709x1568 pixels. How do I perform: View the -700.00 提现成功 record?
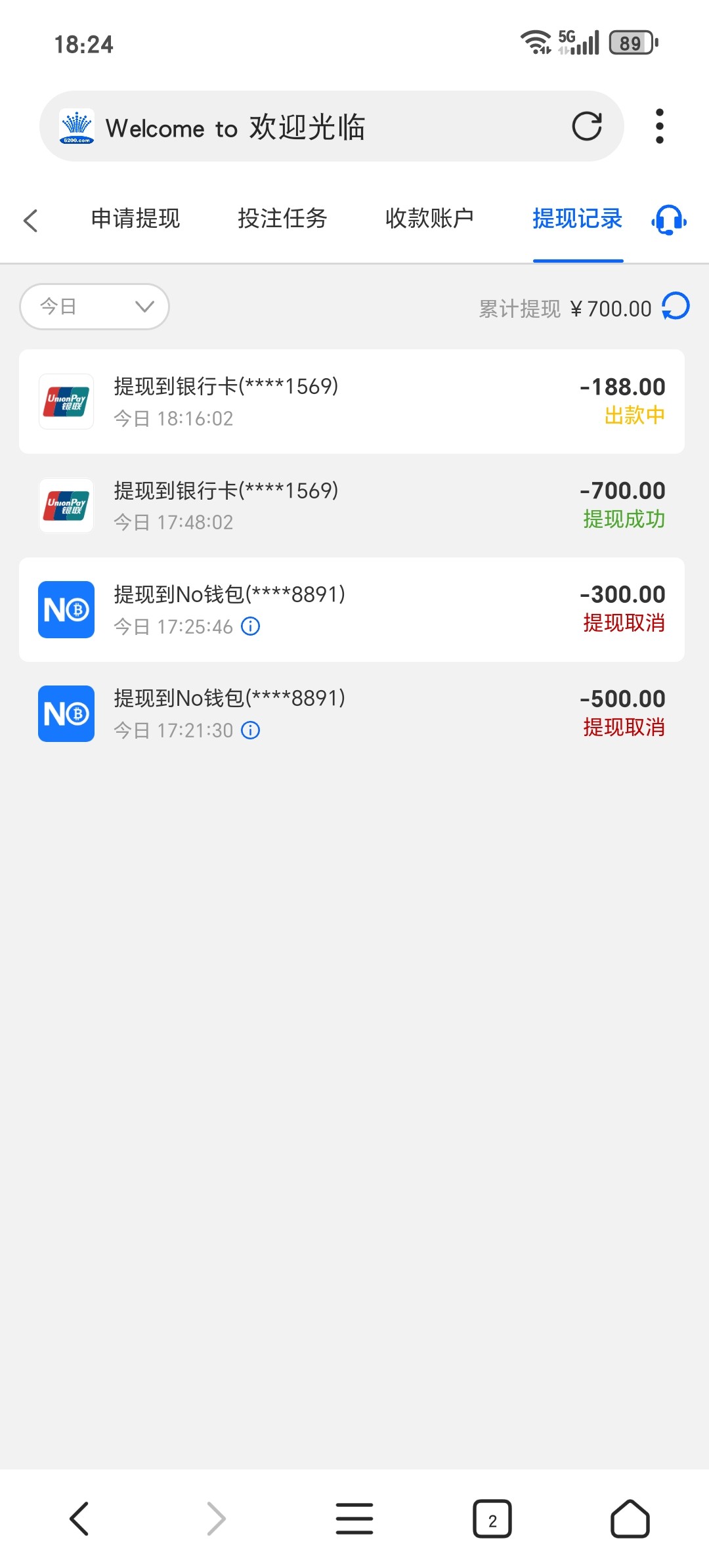352,506
